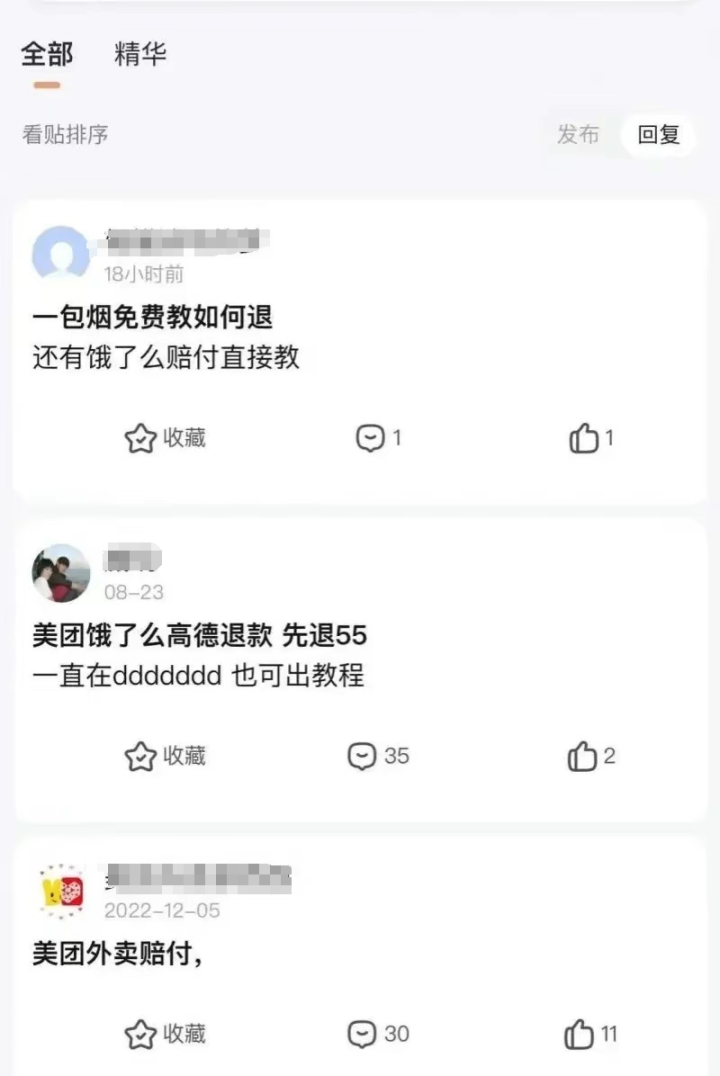This screenshot has width=720, height=1076.
Task: Switch to the 全部 tab
Action: click(47, 54)
